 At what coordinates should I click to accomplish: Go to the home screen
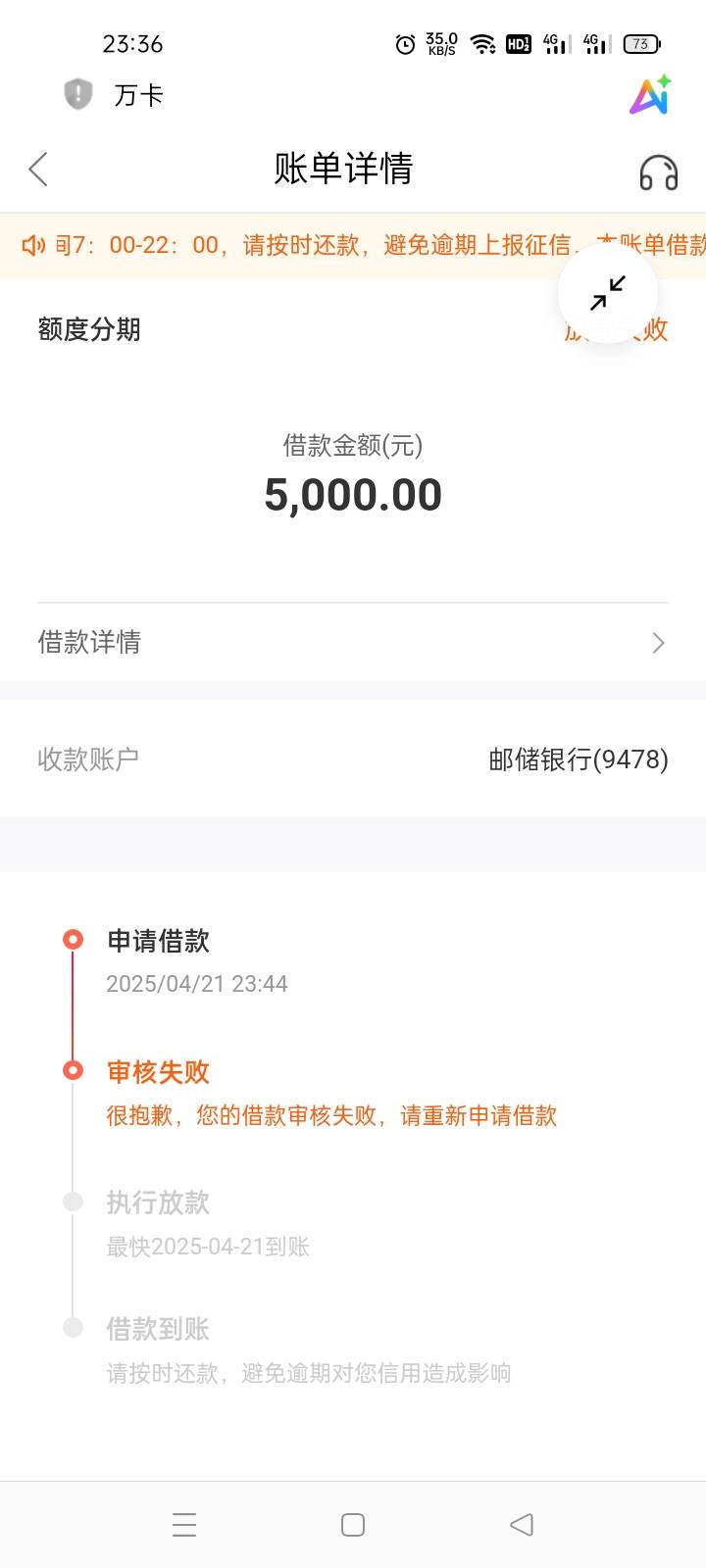pos(353,1524)
